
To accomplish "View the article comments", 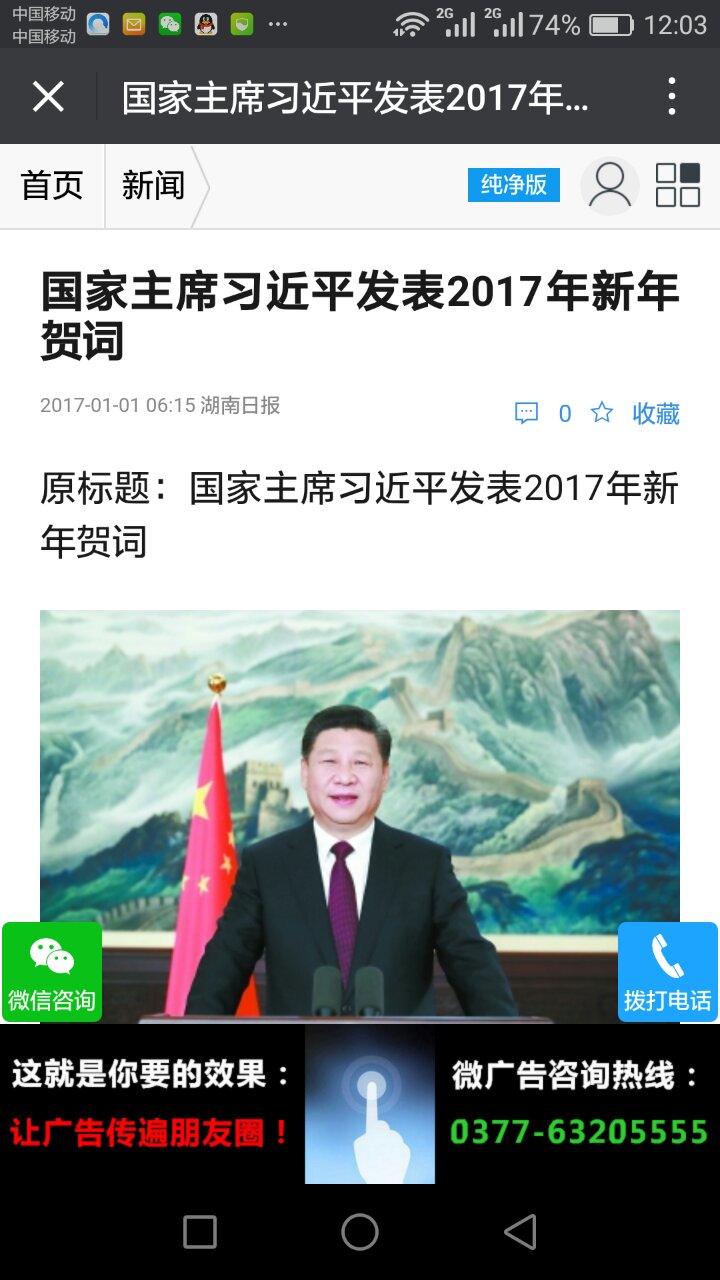I will coord(541,413).
